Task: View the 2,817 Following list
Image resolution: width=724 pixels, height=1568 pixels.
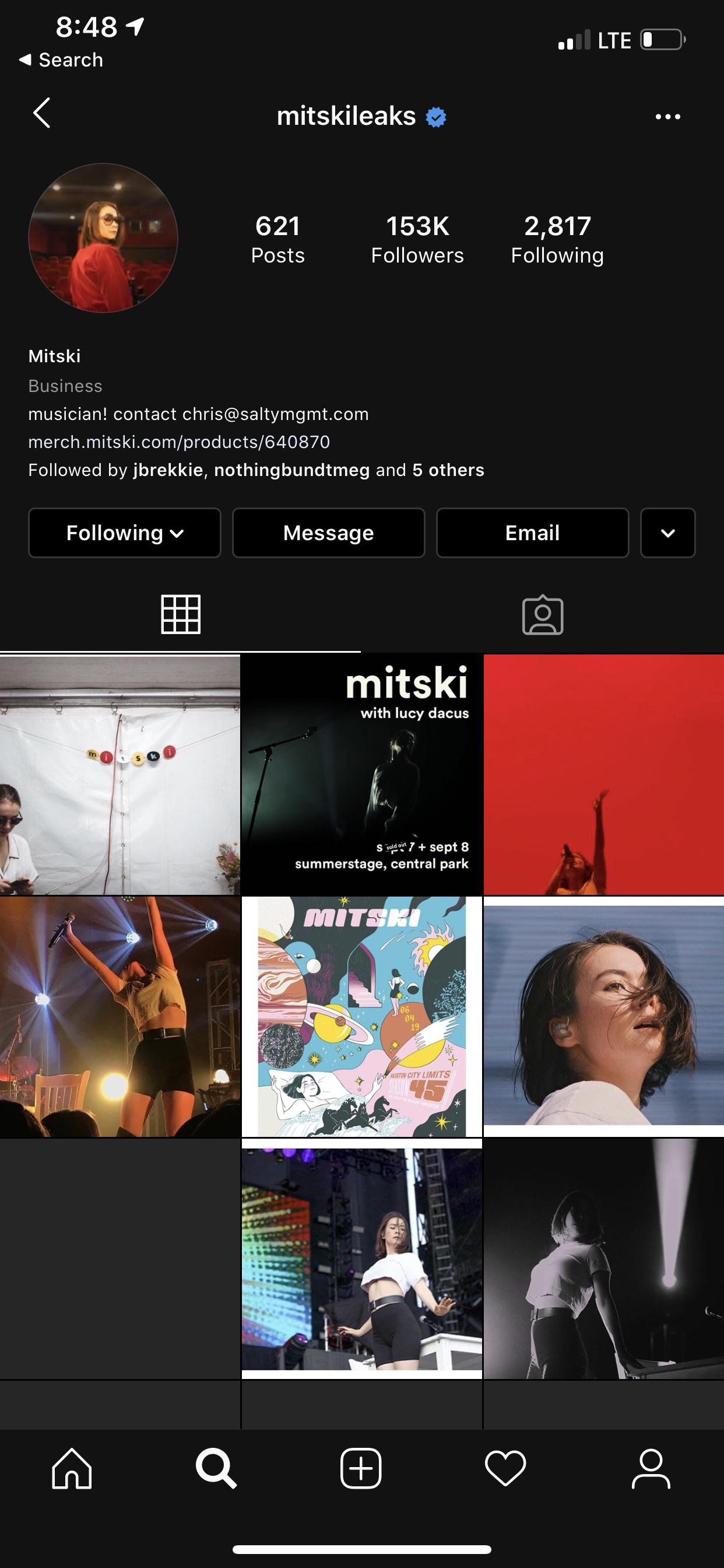Action: click(557, 239)
